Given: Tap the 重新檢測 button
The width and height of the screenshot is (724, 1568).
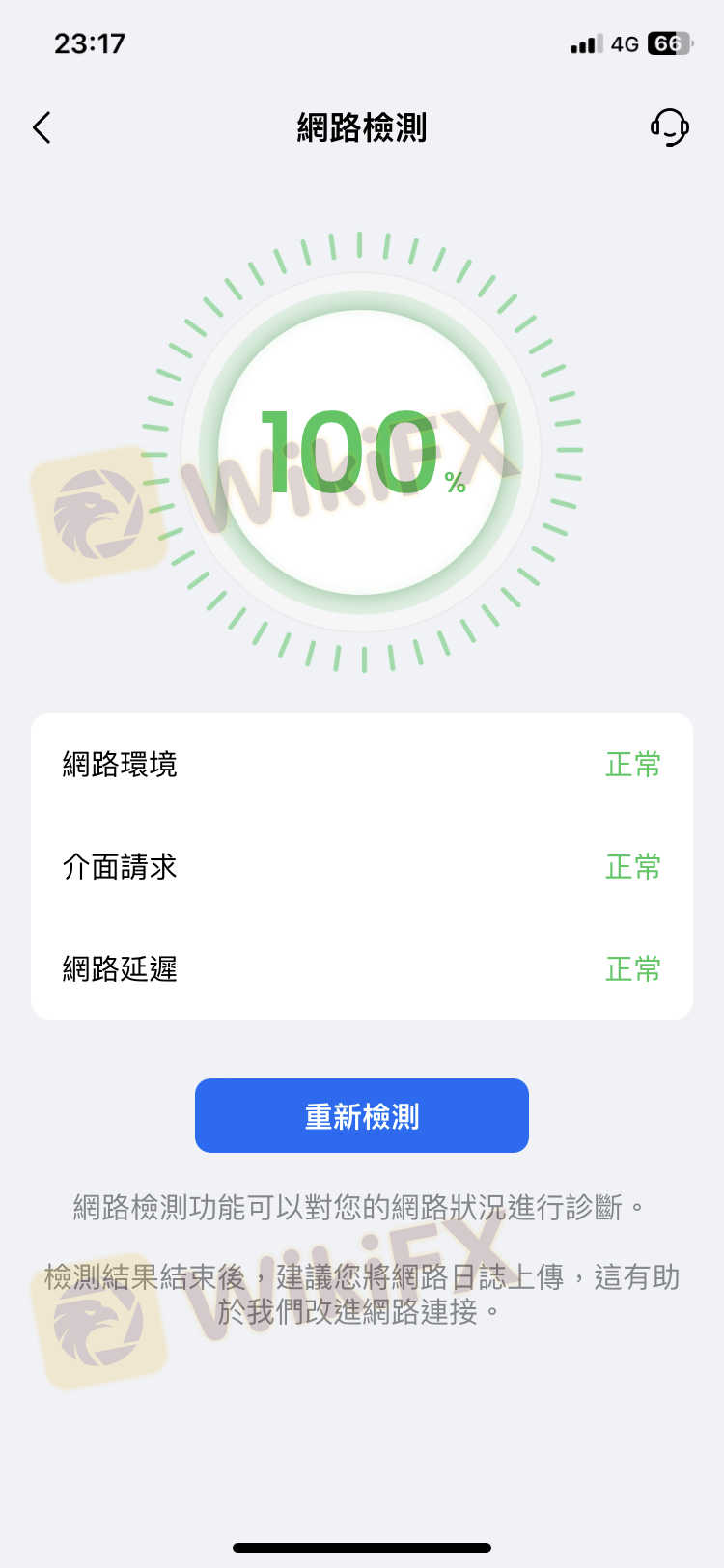Looking at the screenshot, I should click(362, 1116).
